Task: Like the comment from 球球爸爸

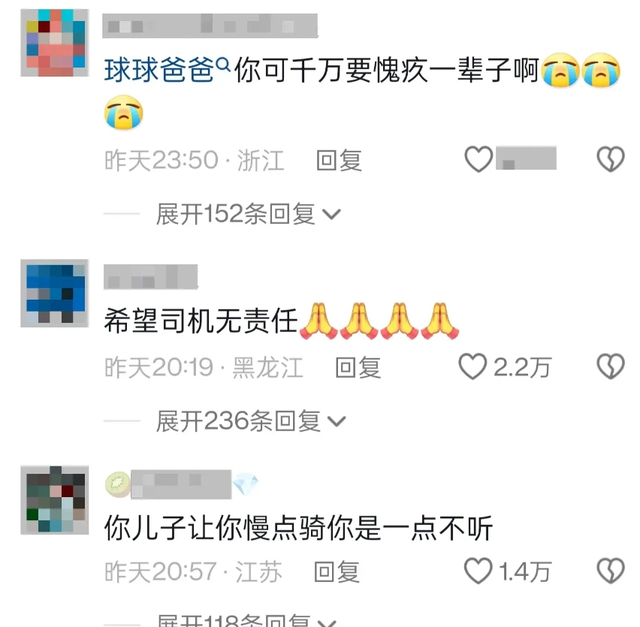Action: coord(480,159)
